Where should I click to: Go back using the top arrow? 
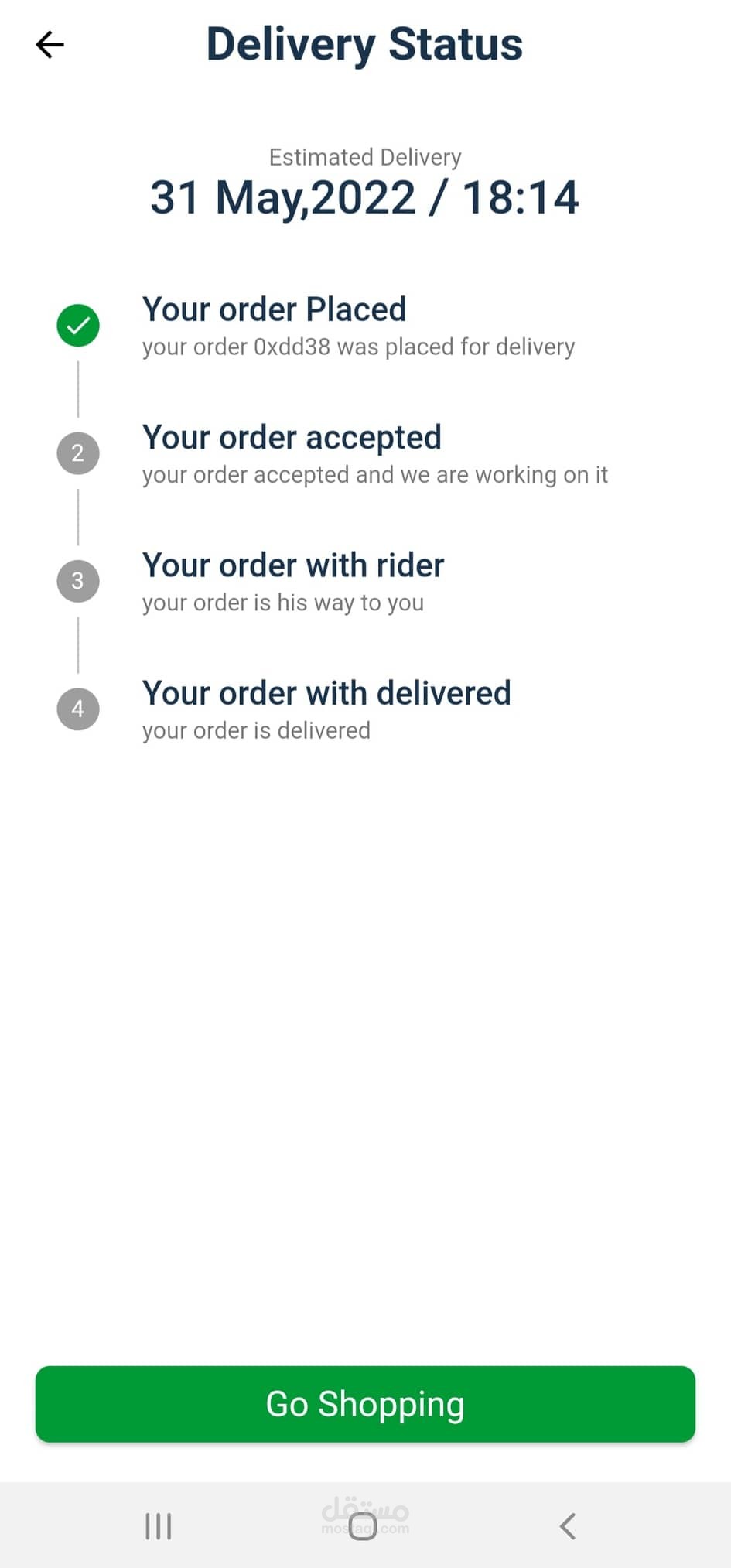click(50, 44)
